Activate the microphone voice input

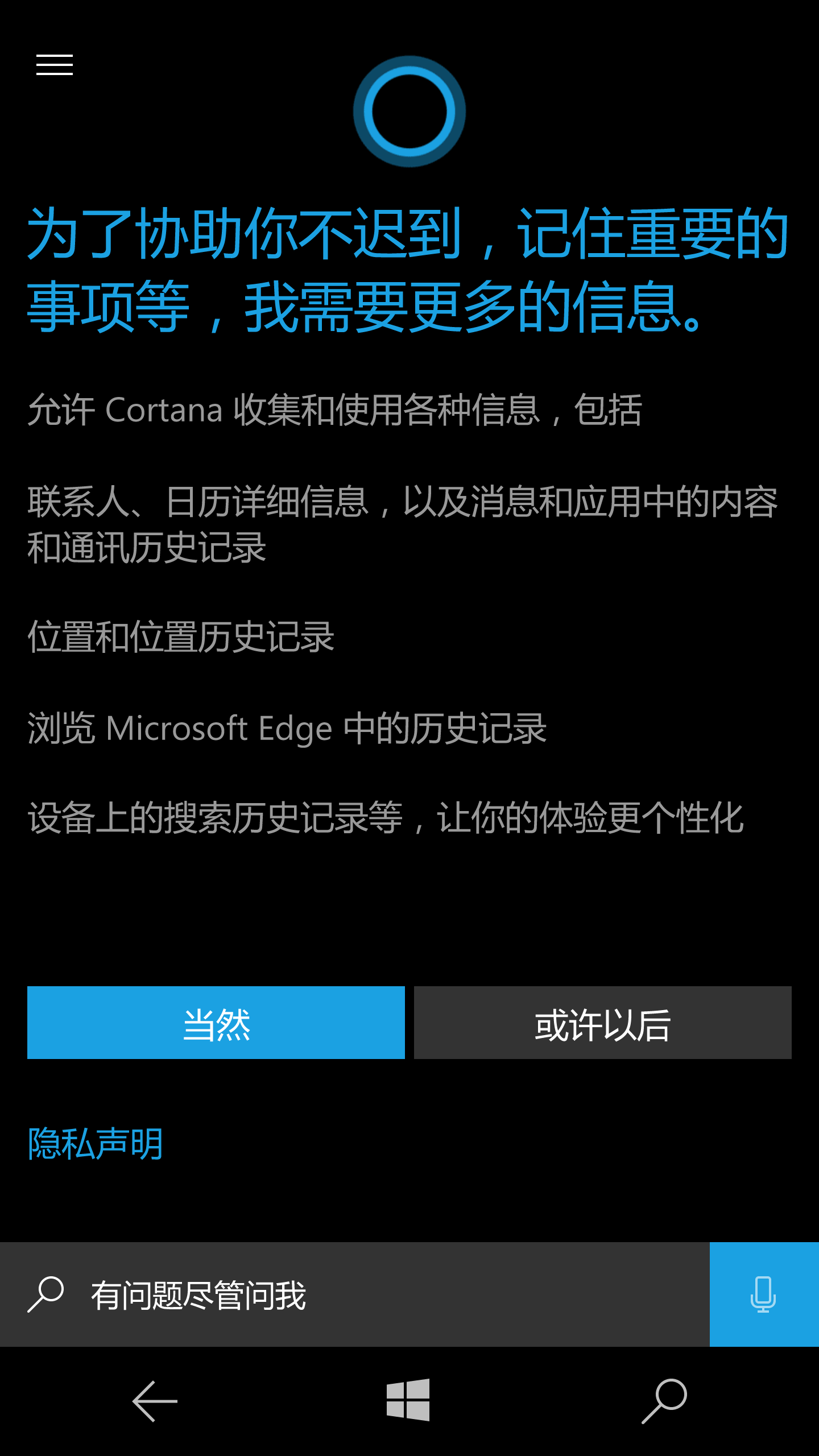click(x=763, y=1294)
